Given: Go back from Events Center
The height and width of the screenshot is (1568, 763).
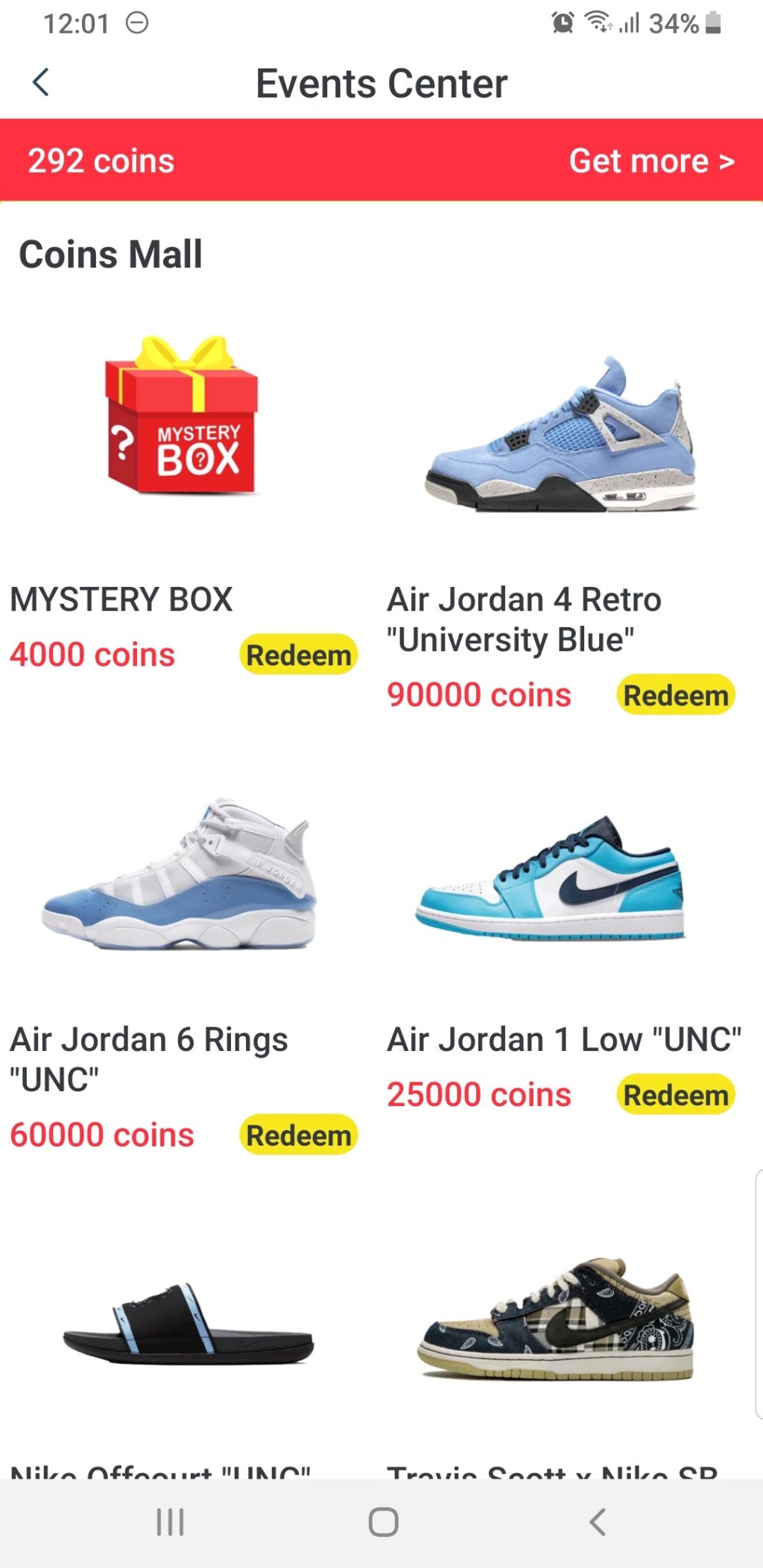Looking at the screenshot, I should (x=41, y=83).
